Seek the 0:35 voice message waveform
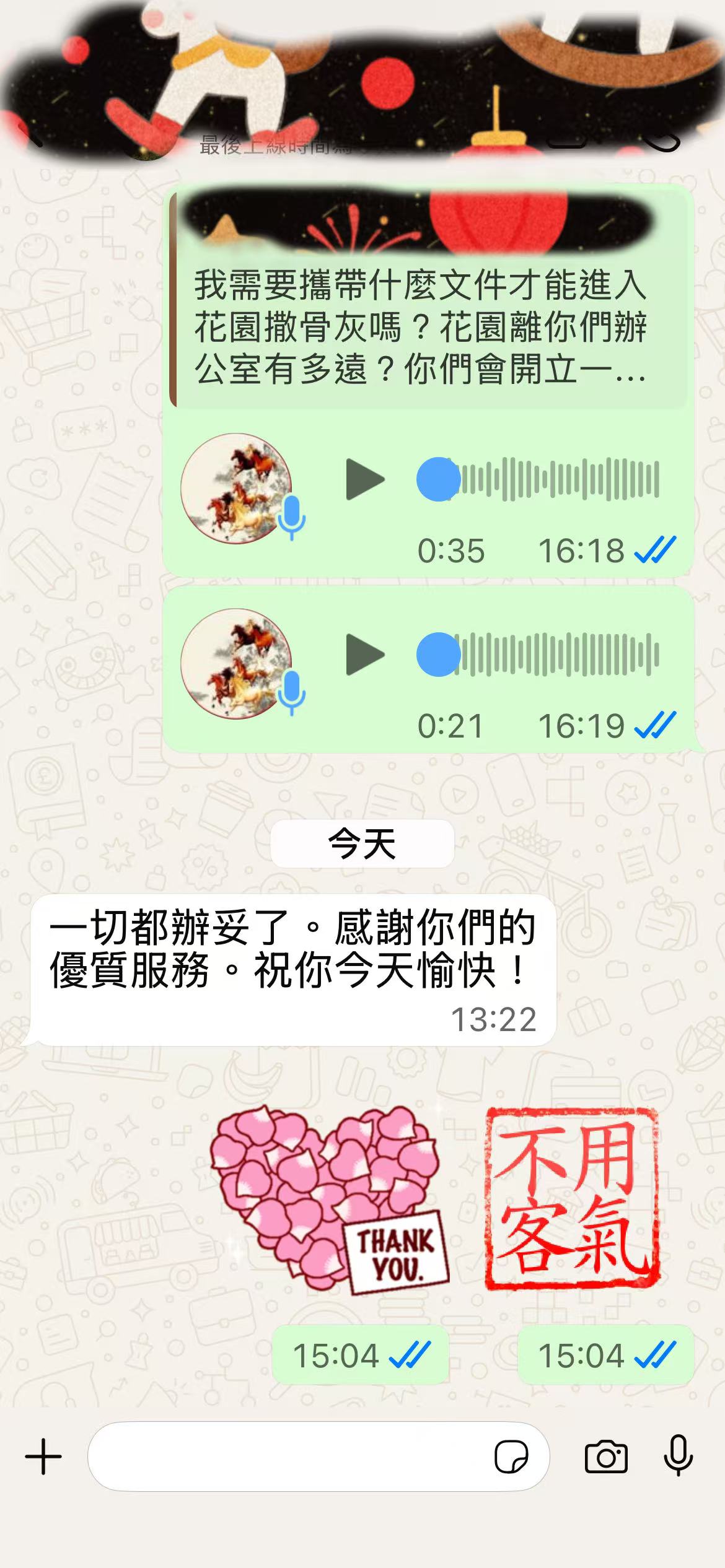 pyautogui.click(x=558, y=479)
